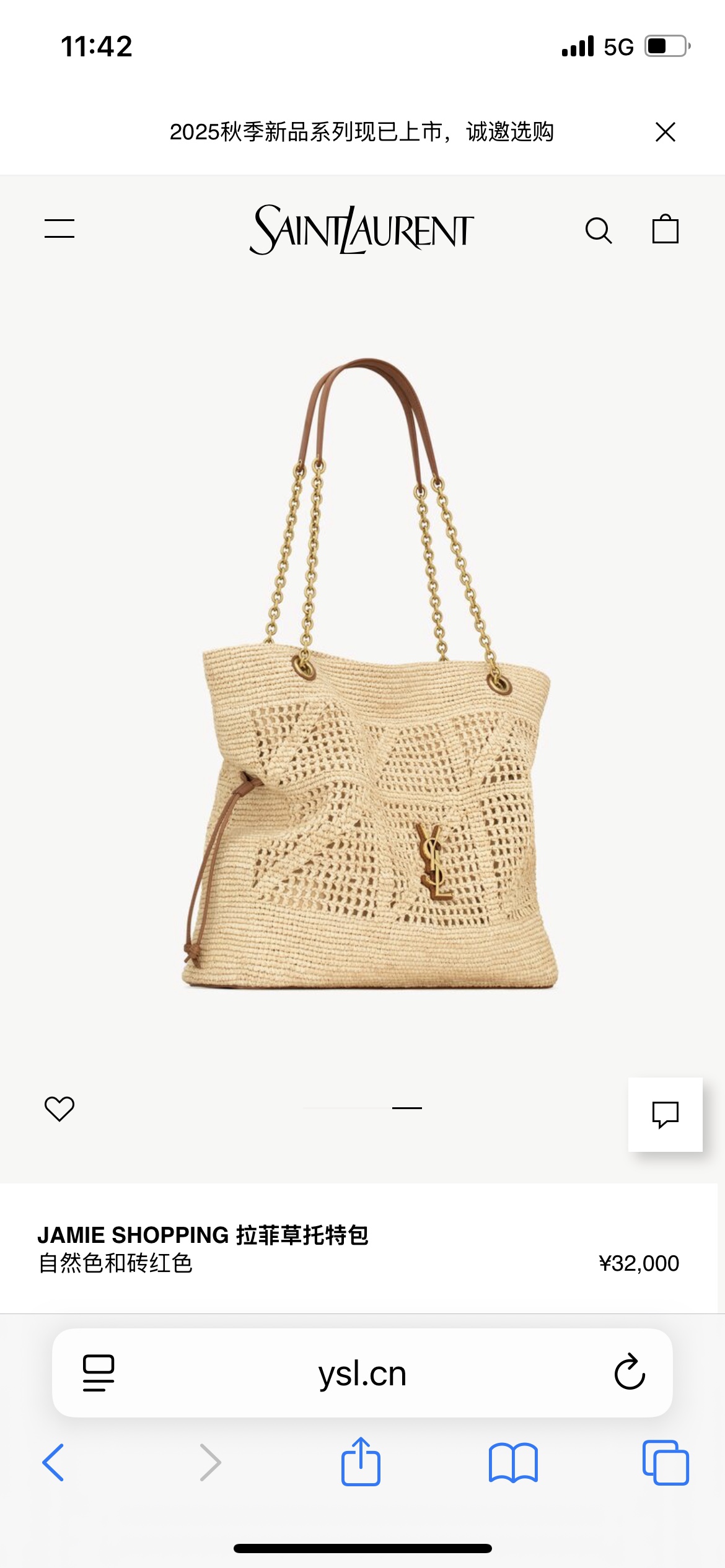Tap the ysl.cn address bar

click(x=362, y=1374)
